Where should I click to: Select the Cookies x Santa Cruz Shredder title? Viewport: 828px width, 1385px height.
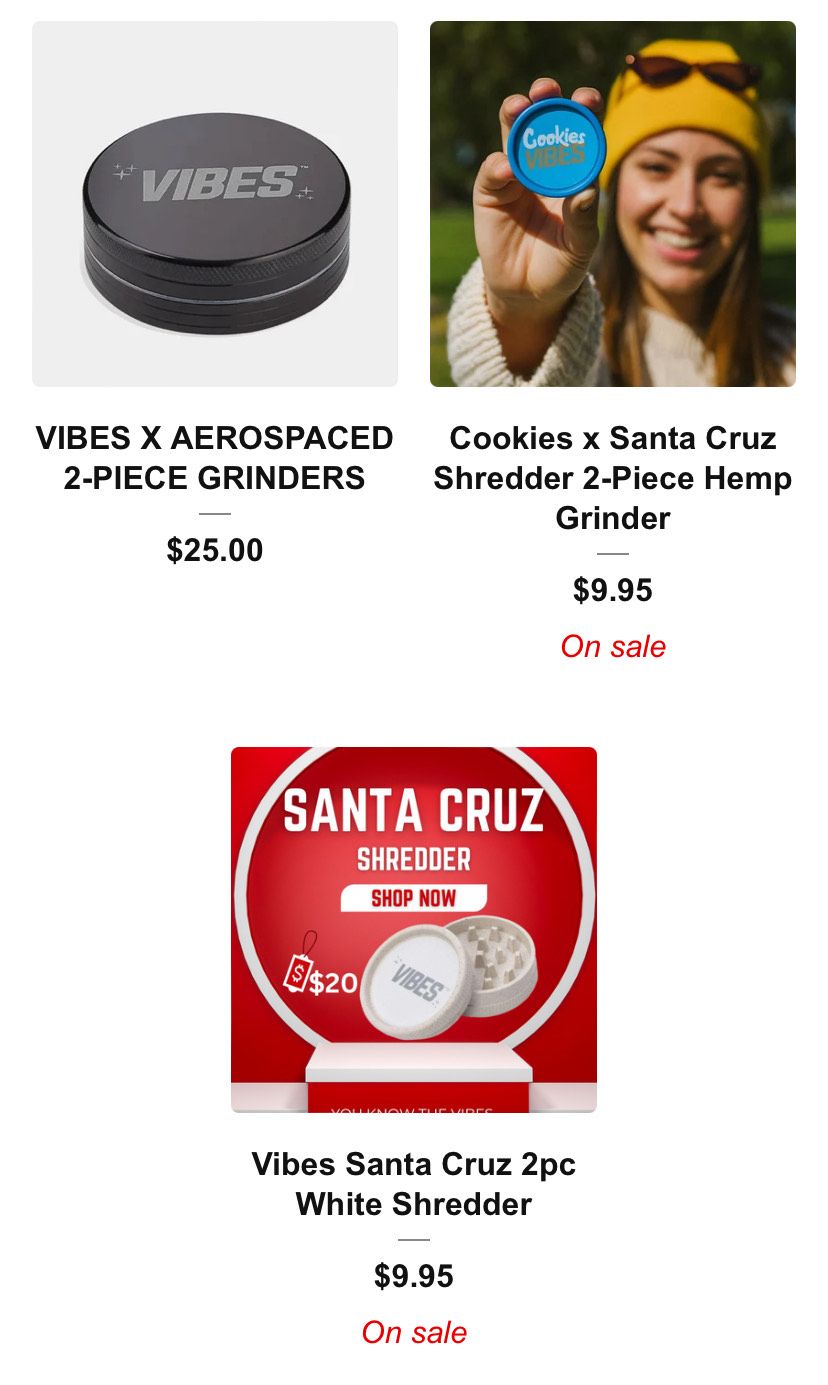pos(612,478)
